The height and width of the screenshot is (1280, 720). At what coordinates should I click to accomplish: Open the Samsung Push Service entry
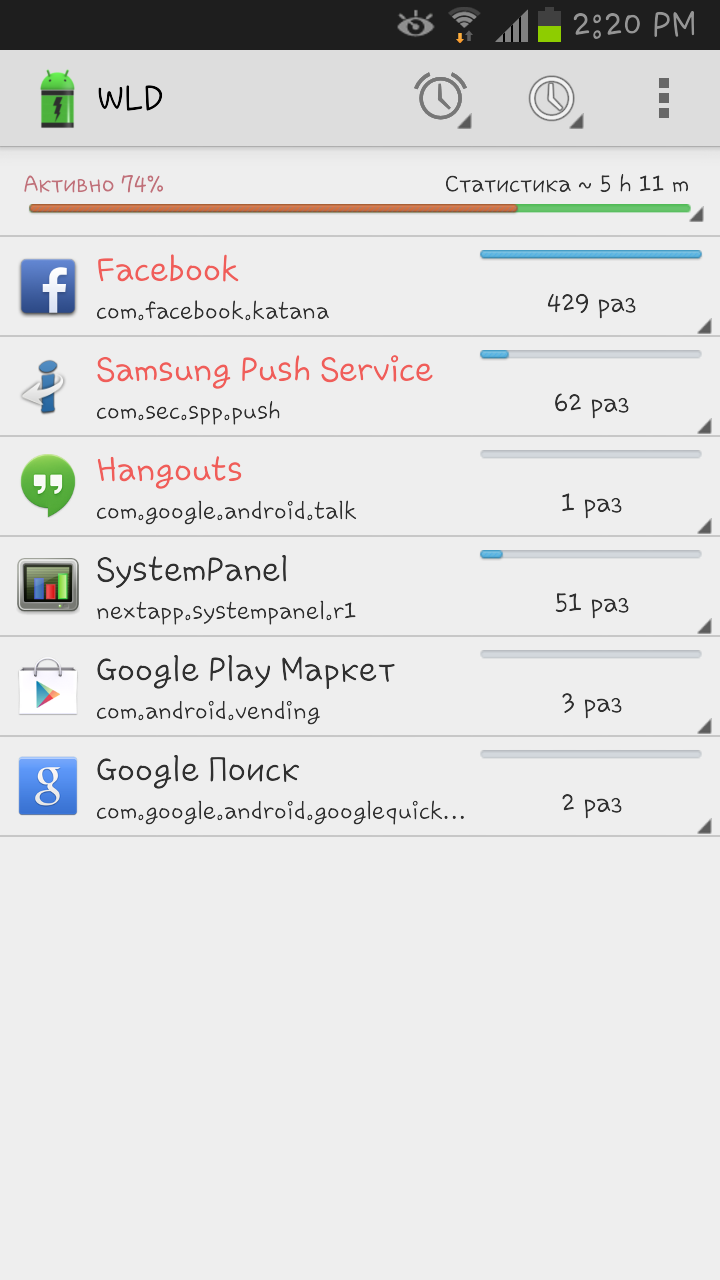pos(360,387)
